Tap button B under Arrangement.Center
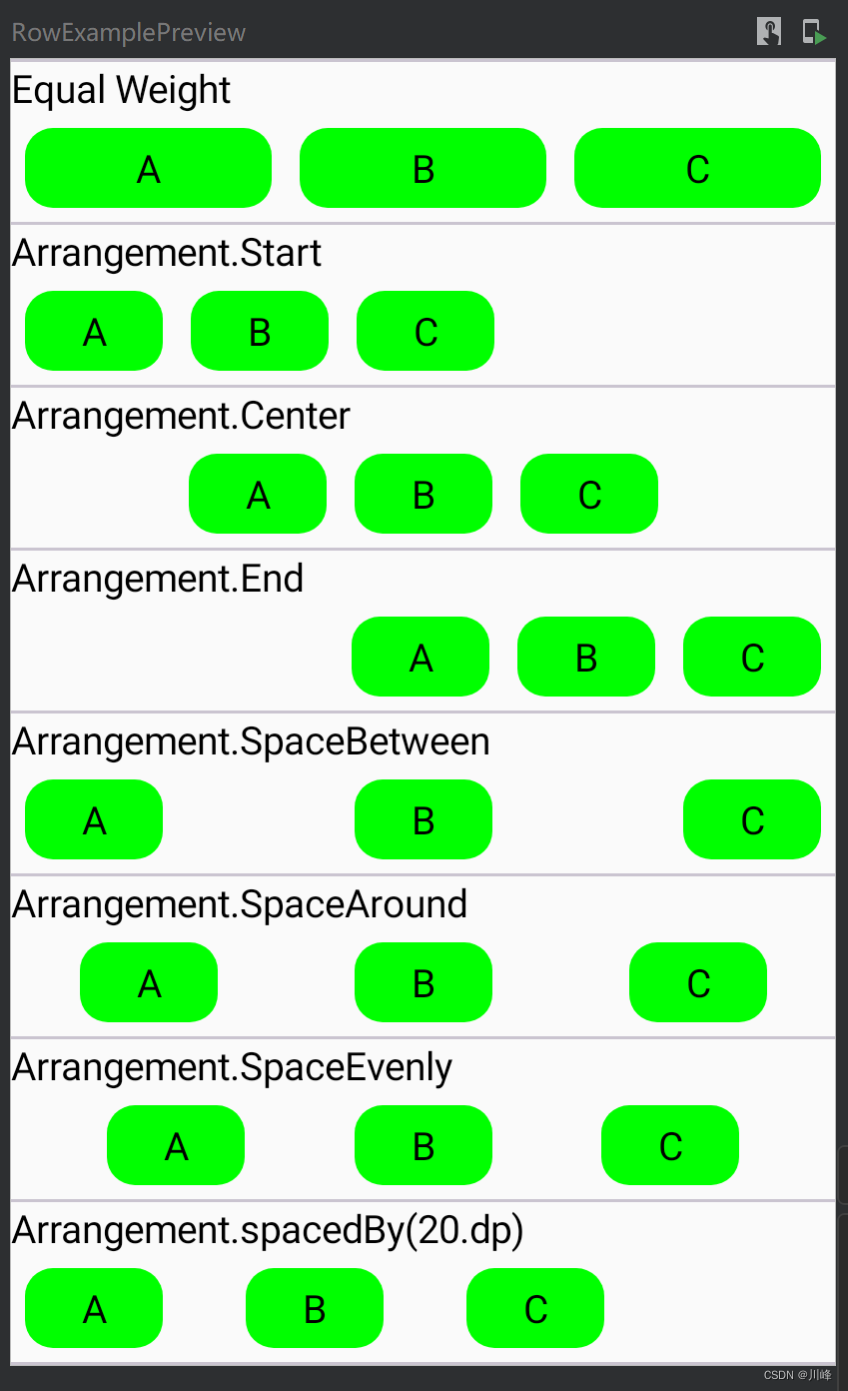This screenshot has width=848, height=1391. [x=423, y=494]
